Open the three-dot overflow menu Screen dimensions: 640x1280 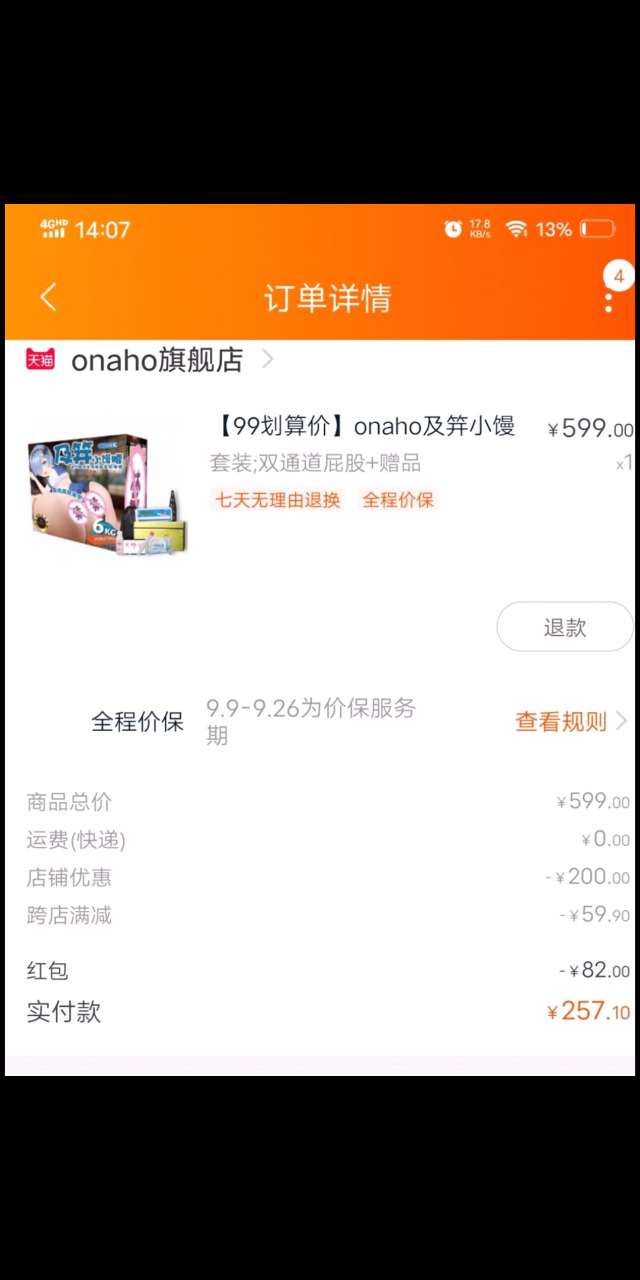point(608,300)
